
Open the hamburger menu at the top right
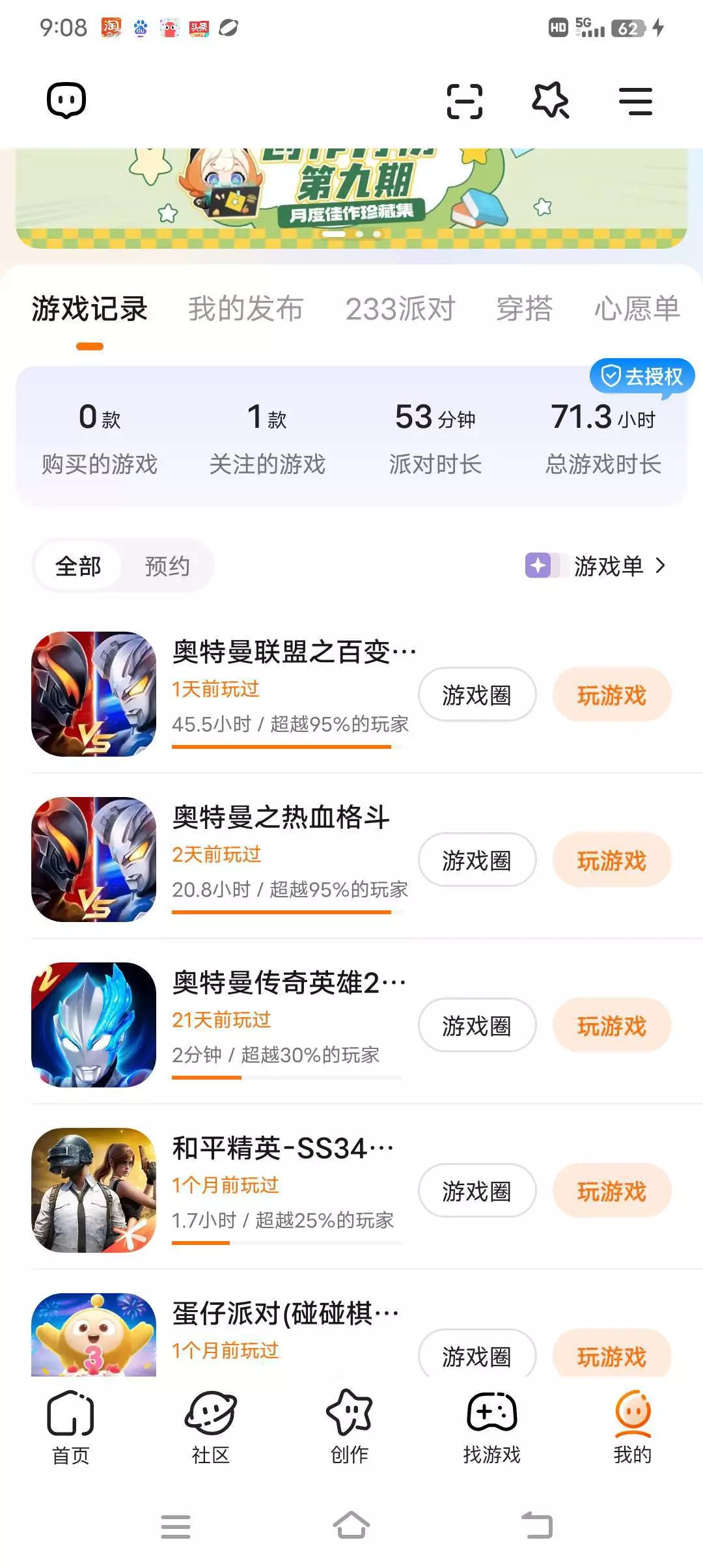click(635, 102)
